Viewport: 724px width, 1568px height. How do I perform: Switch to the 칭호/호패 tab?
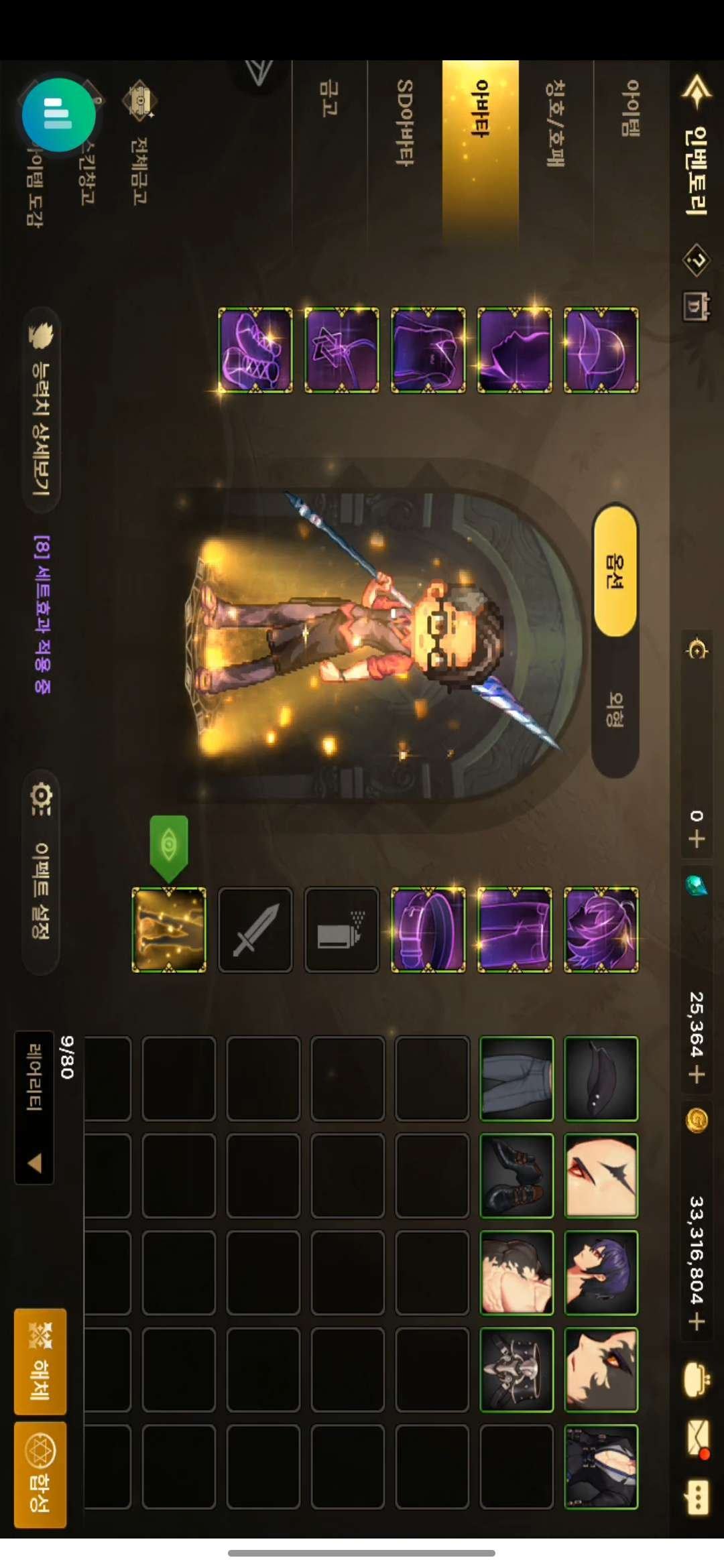click(555, 123)
